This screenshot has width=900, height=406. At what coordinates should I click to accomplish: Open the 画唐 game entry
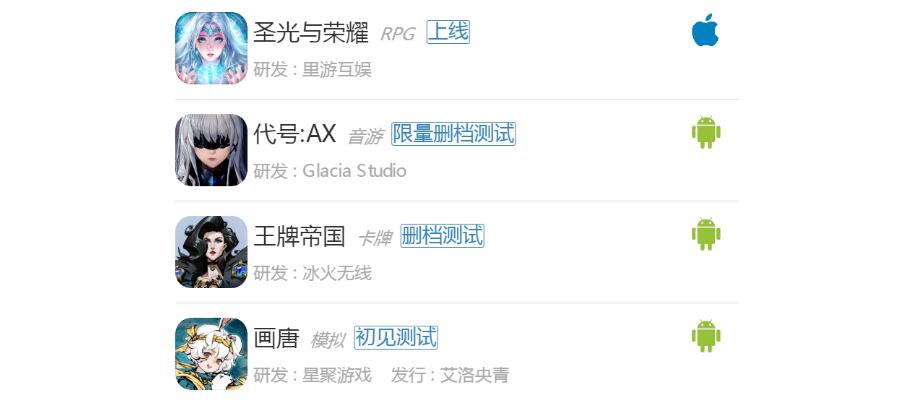pyautogui.click(x=277, y=339)
